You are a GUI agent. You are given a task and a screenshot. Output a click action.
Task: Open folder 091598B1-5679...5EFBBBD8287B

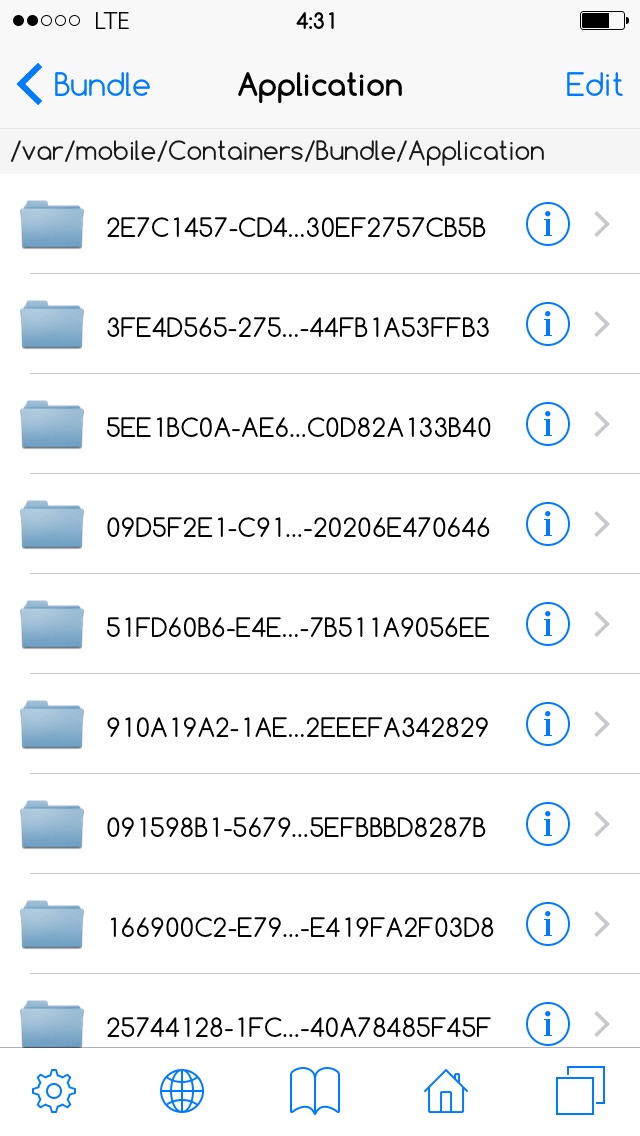pyautogui.click(x=296, y=827)
